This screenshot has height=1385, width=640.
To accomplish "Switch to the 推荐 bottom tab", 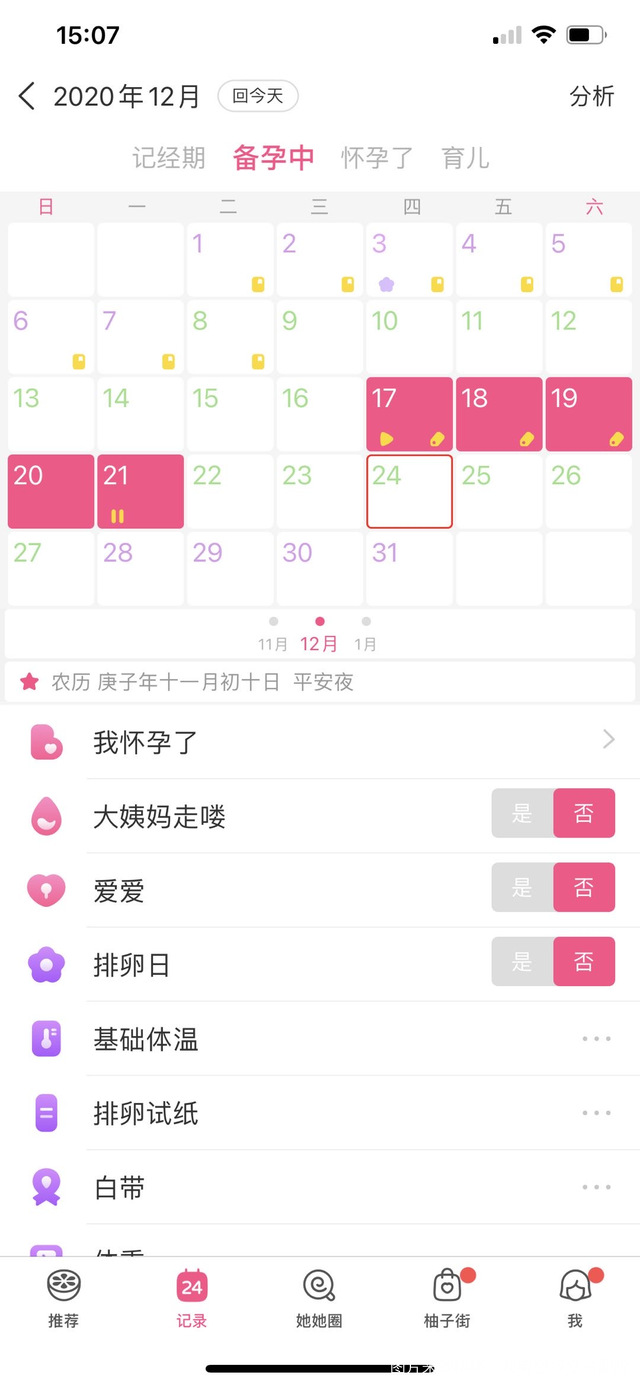I will tap(63, 1298).
